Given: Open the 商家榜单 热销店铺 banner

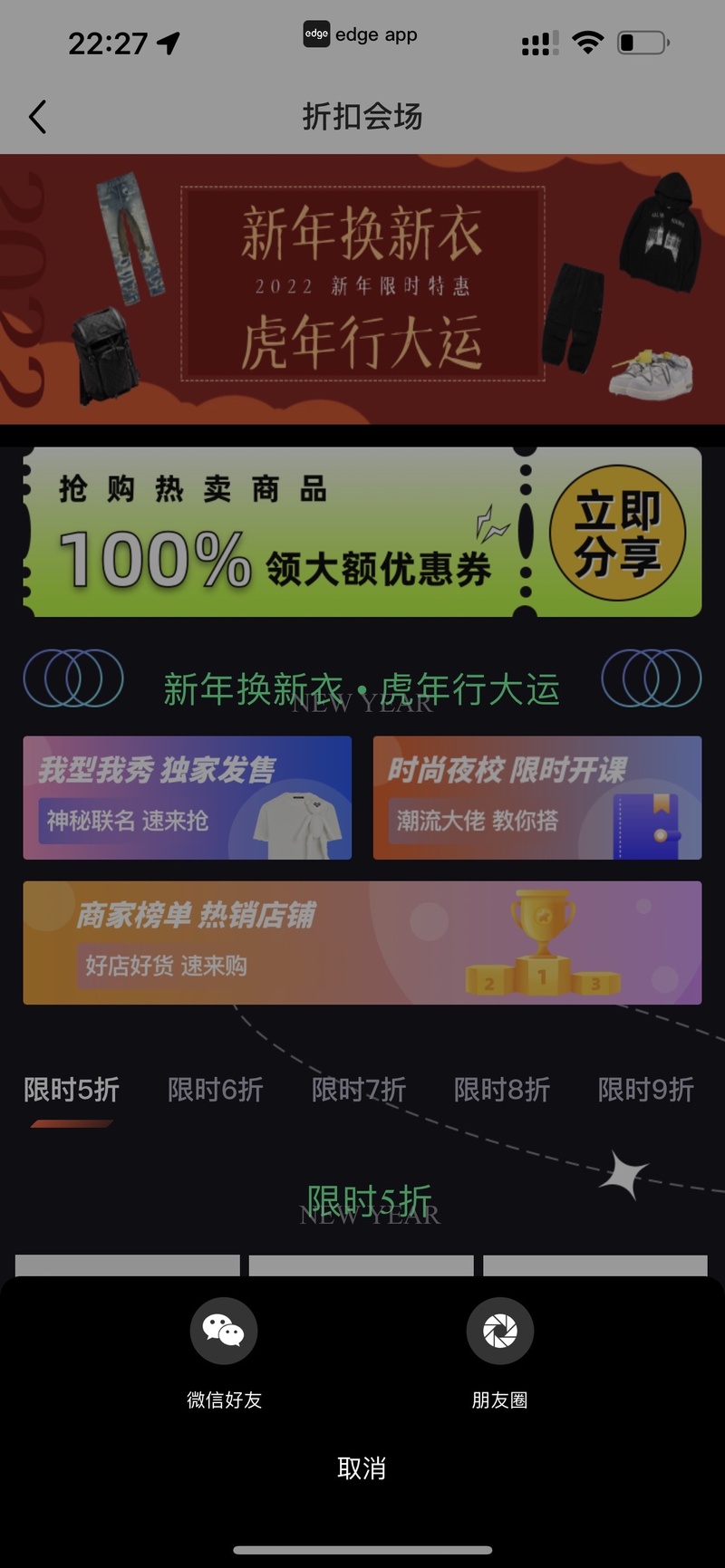Looking at the screenshot, I should 362,943.
